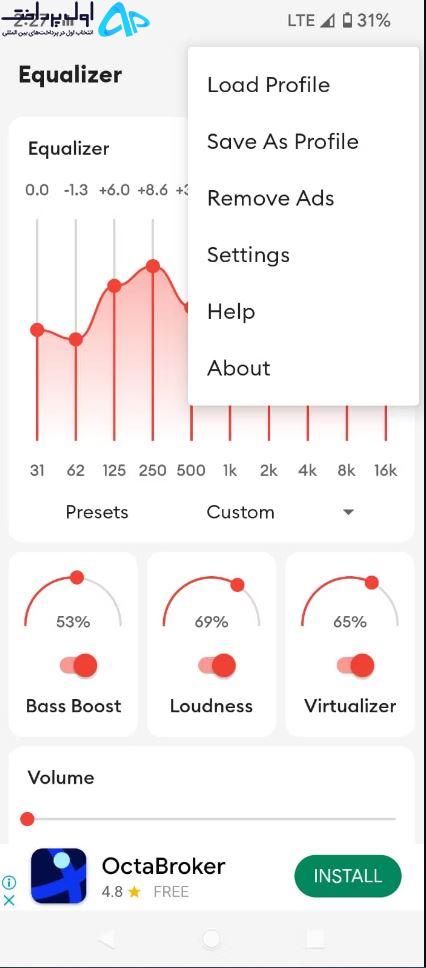
Task: Switch off the Virtualizer toggle
Action: (355, 666)
